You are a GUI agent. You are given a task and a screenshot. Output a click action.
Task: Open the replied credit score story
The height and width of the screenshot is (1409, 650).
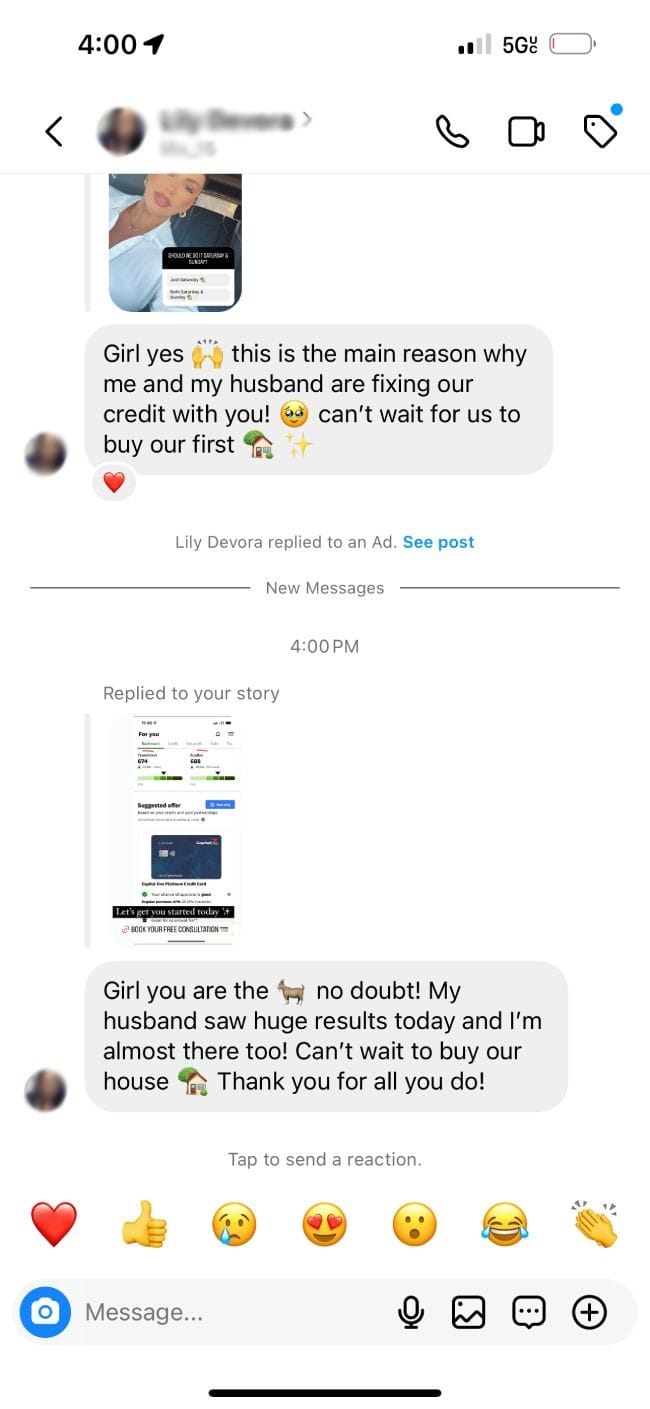175,829
